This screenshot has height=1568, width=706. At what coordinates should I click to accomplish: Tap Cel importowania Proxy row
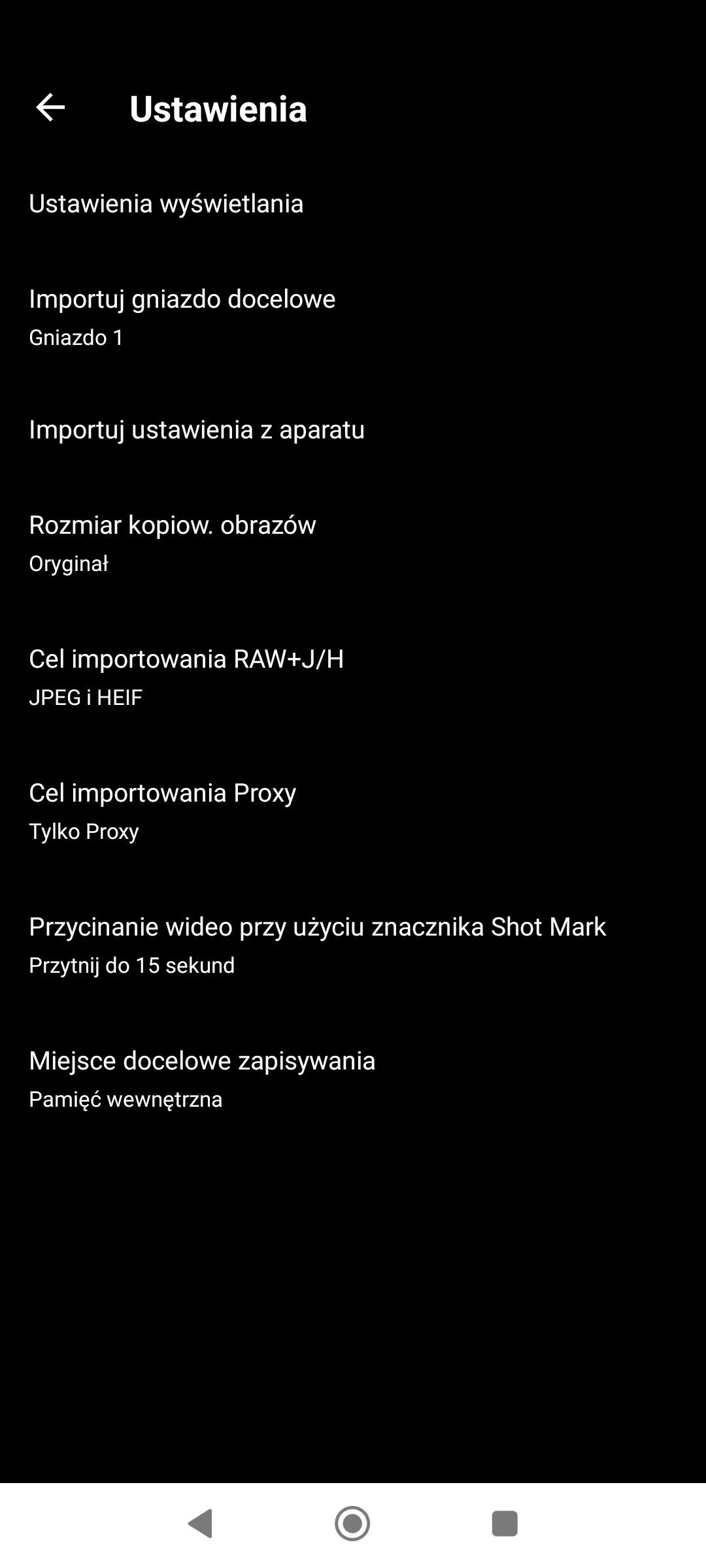353,811
